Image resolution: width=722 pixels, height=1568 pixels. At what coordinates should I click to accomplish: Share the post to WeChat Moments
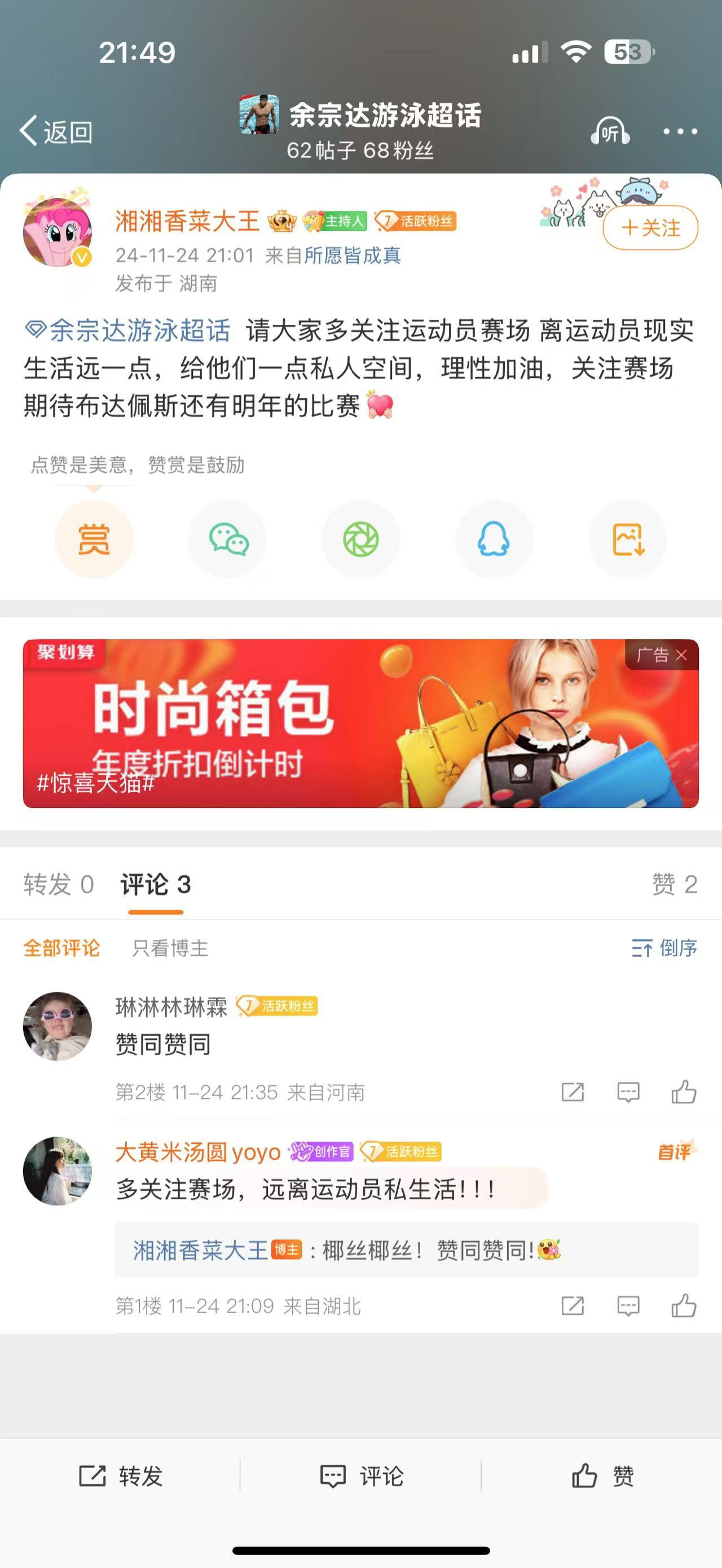tap(361, 540)
